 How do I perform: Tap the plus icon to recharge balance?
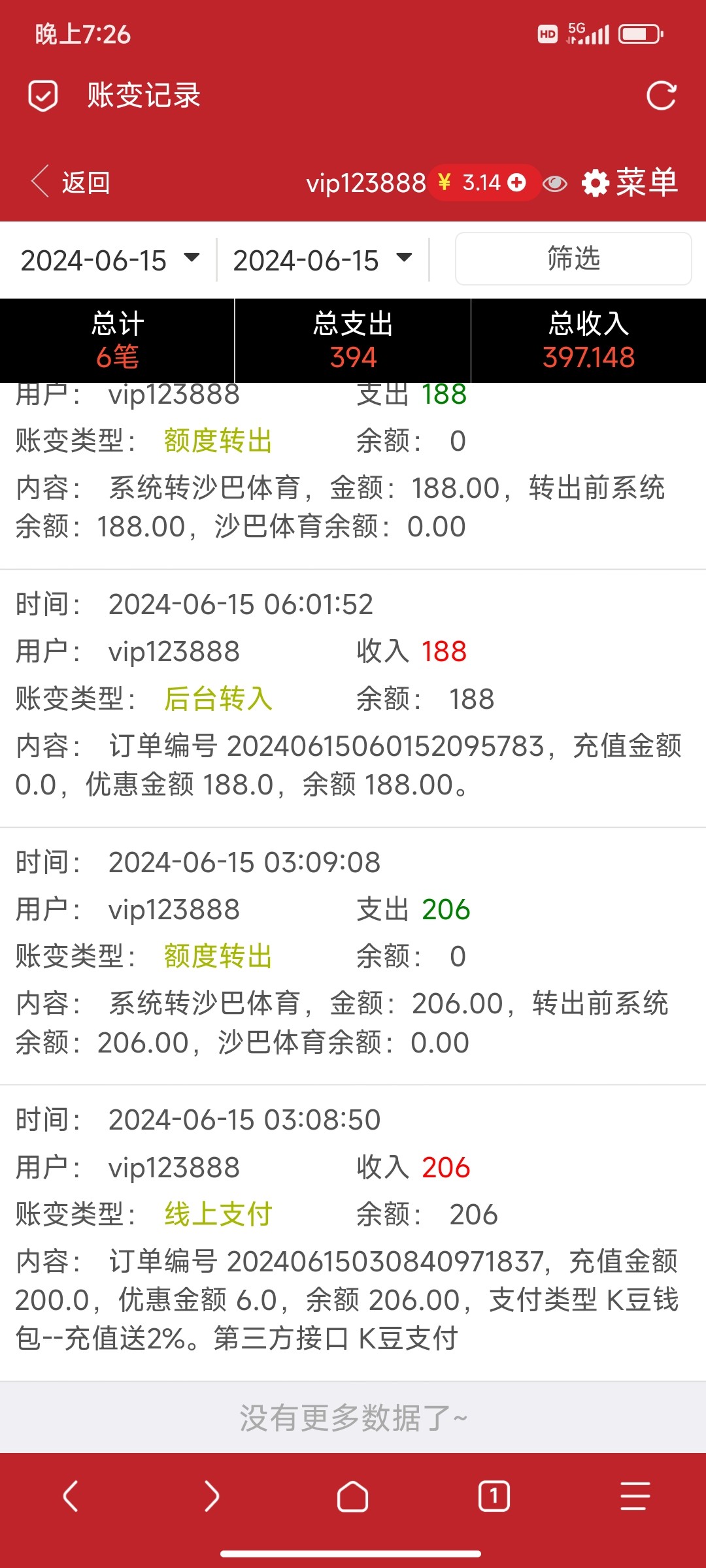click(517, 182)
